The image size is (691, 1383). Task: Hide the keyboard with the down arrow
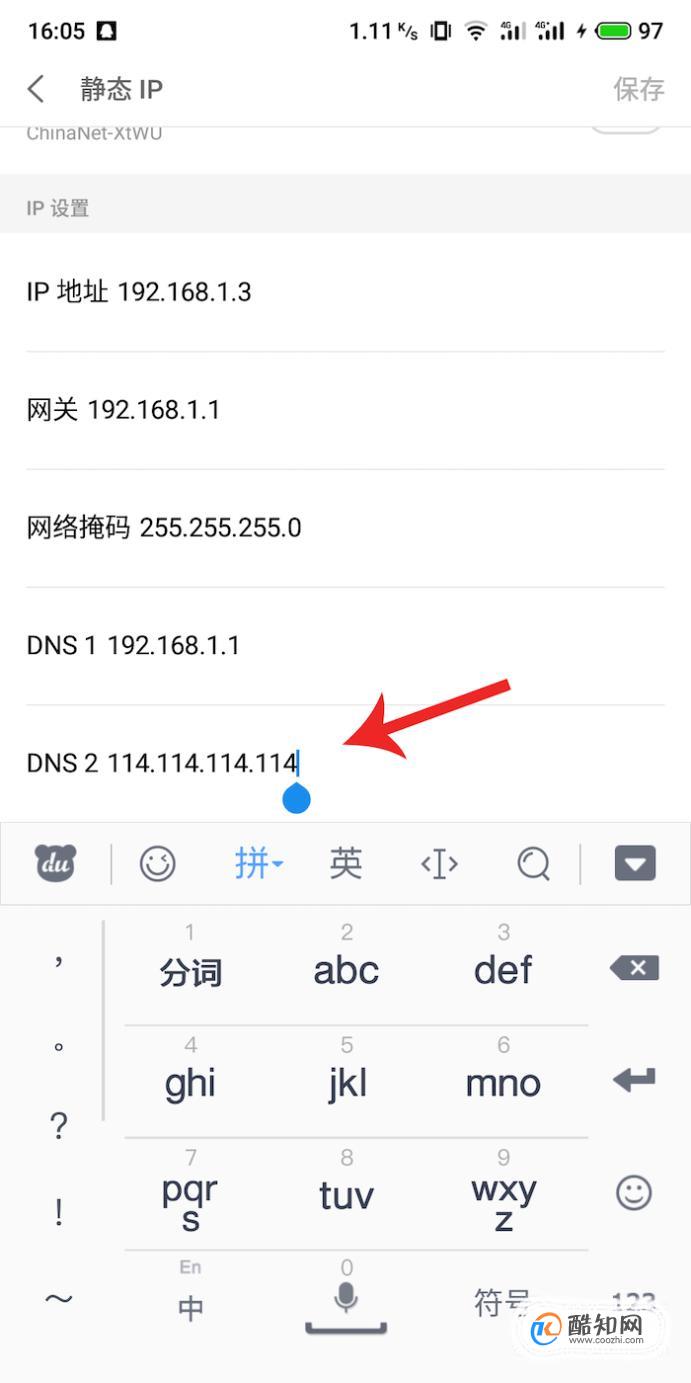coord(634,863)
